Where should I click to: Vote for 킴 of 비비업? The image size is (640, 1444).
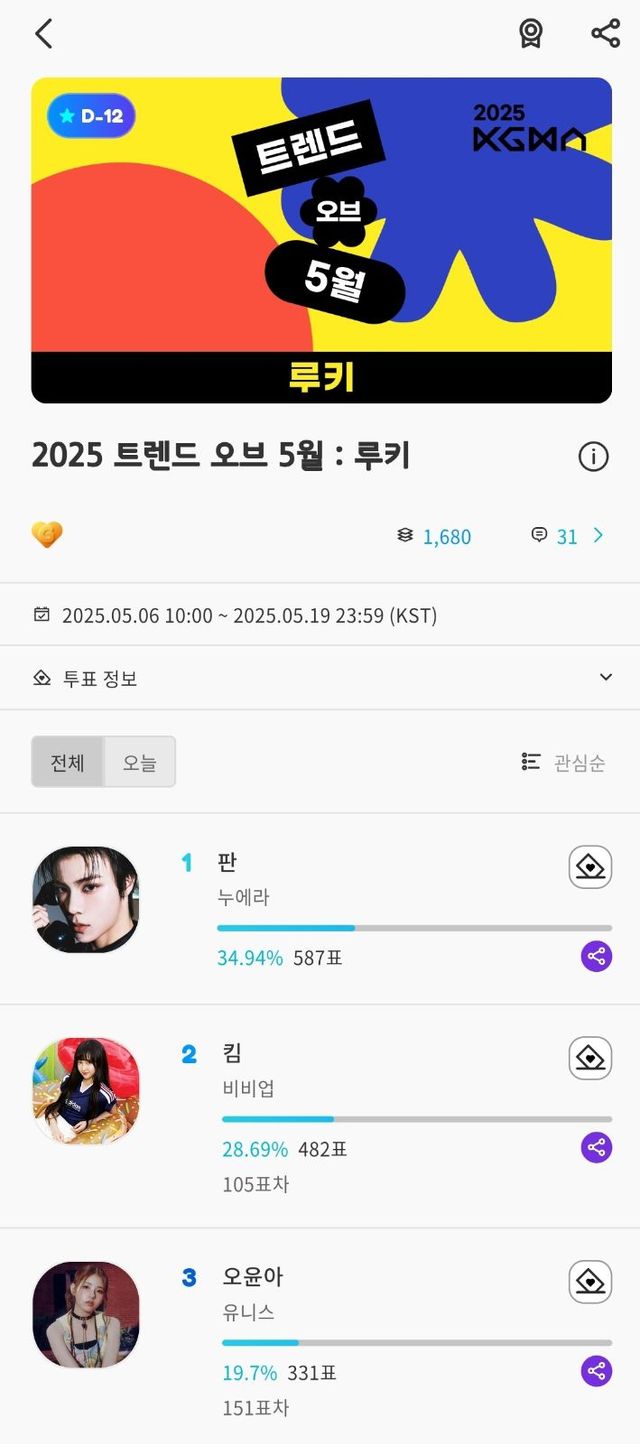click(x=590, y=1058)
